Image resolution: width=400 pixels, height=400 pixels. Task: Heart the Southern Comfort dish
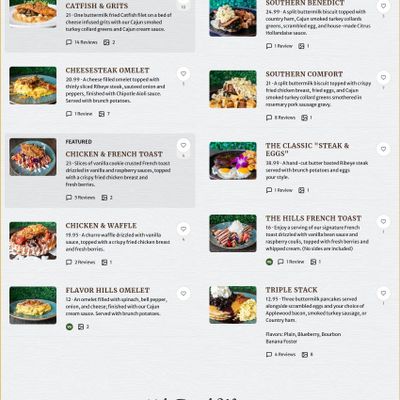pyautogui.click(x=383, y=77)
